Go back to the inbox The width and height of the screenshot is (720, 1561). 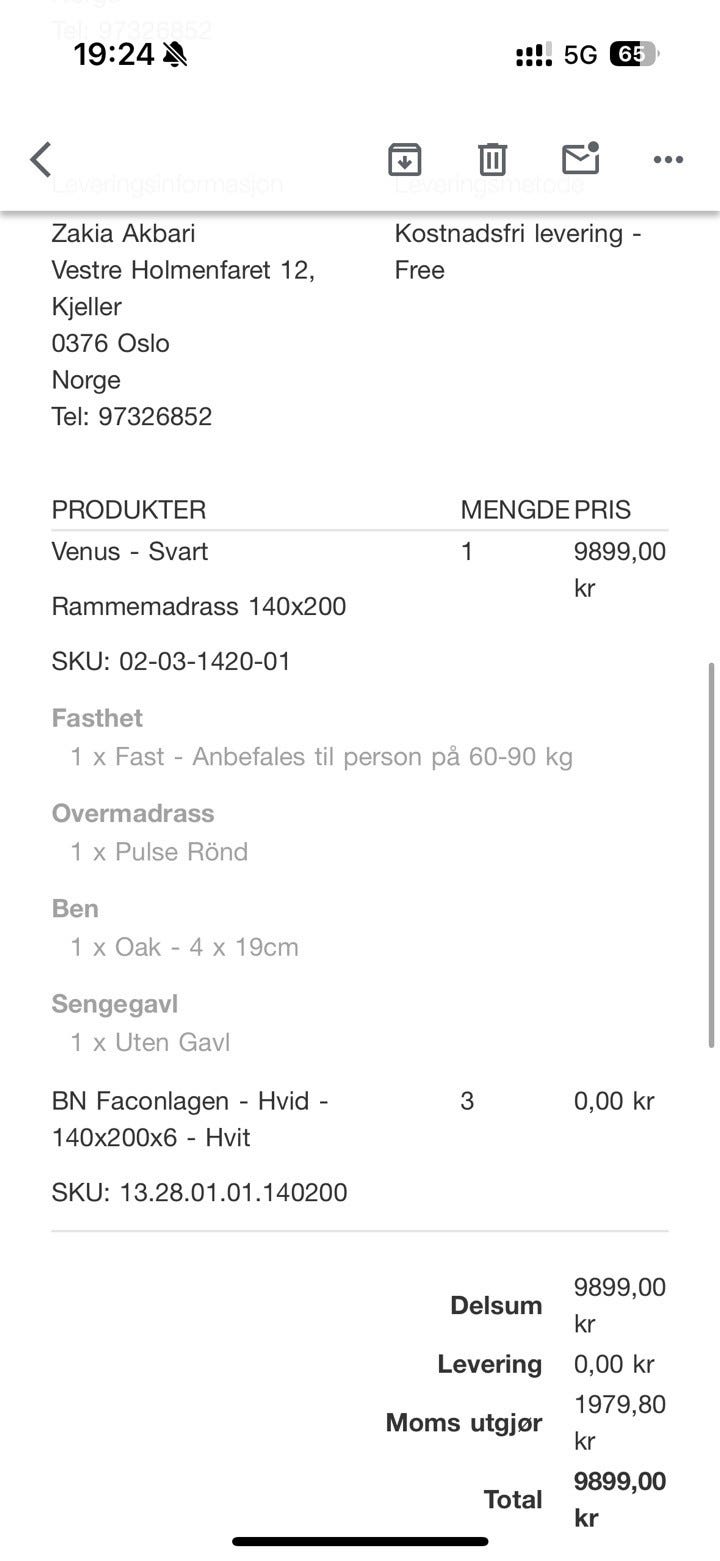point(40,159)
